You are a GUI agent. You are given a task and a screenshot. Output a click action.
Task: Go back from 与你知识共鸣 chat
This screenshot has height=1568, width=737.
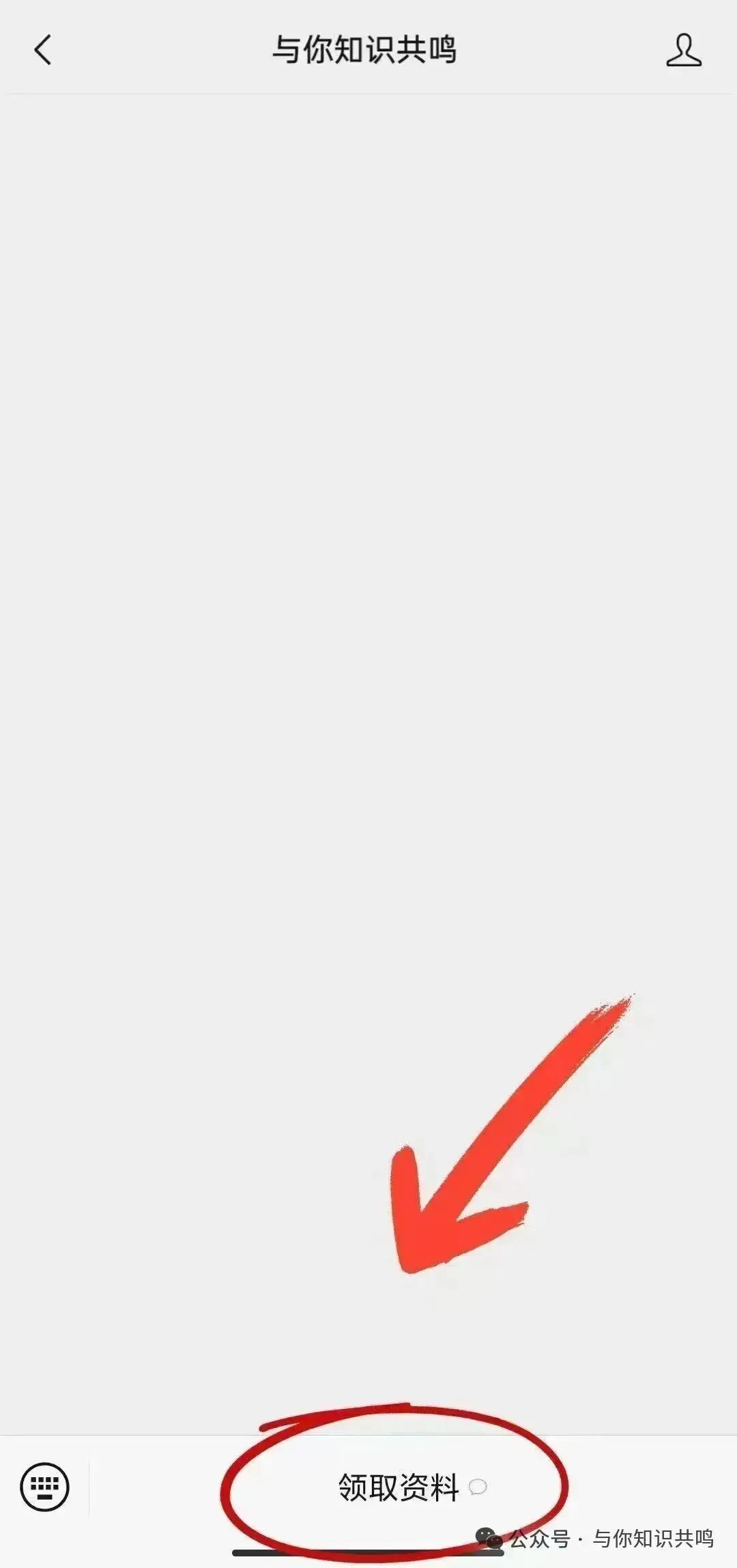tap(42, 50)
